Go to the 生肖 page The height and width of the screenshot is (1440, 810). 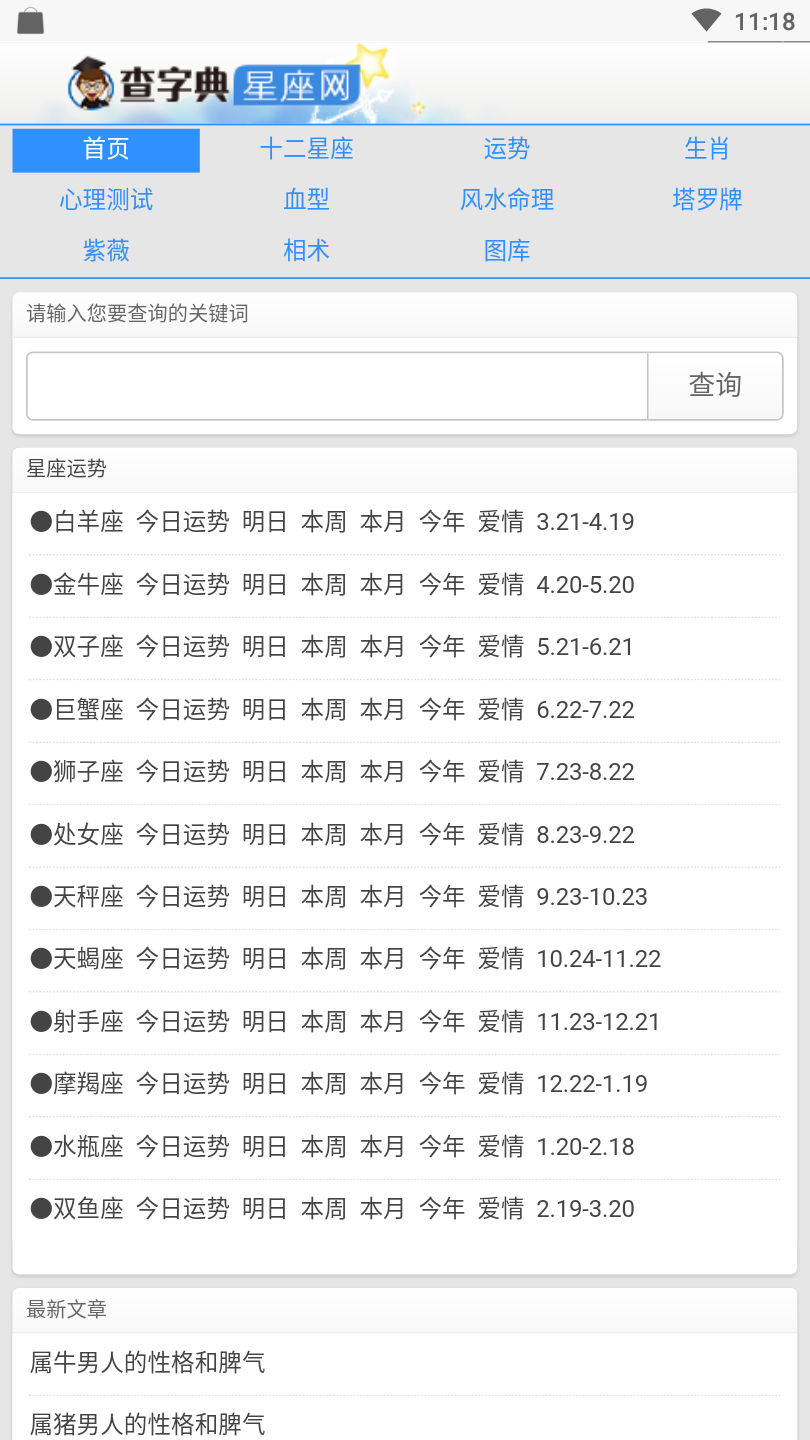click(706, 150)
